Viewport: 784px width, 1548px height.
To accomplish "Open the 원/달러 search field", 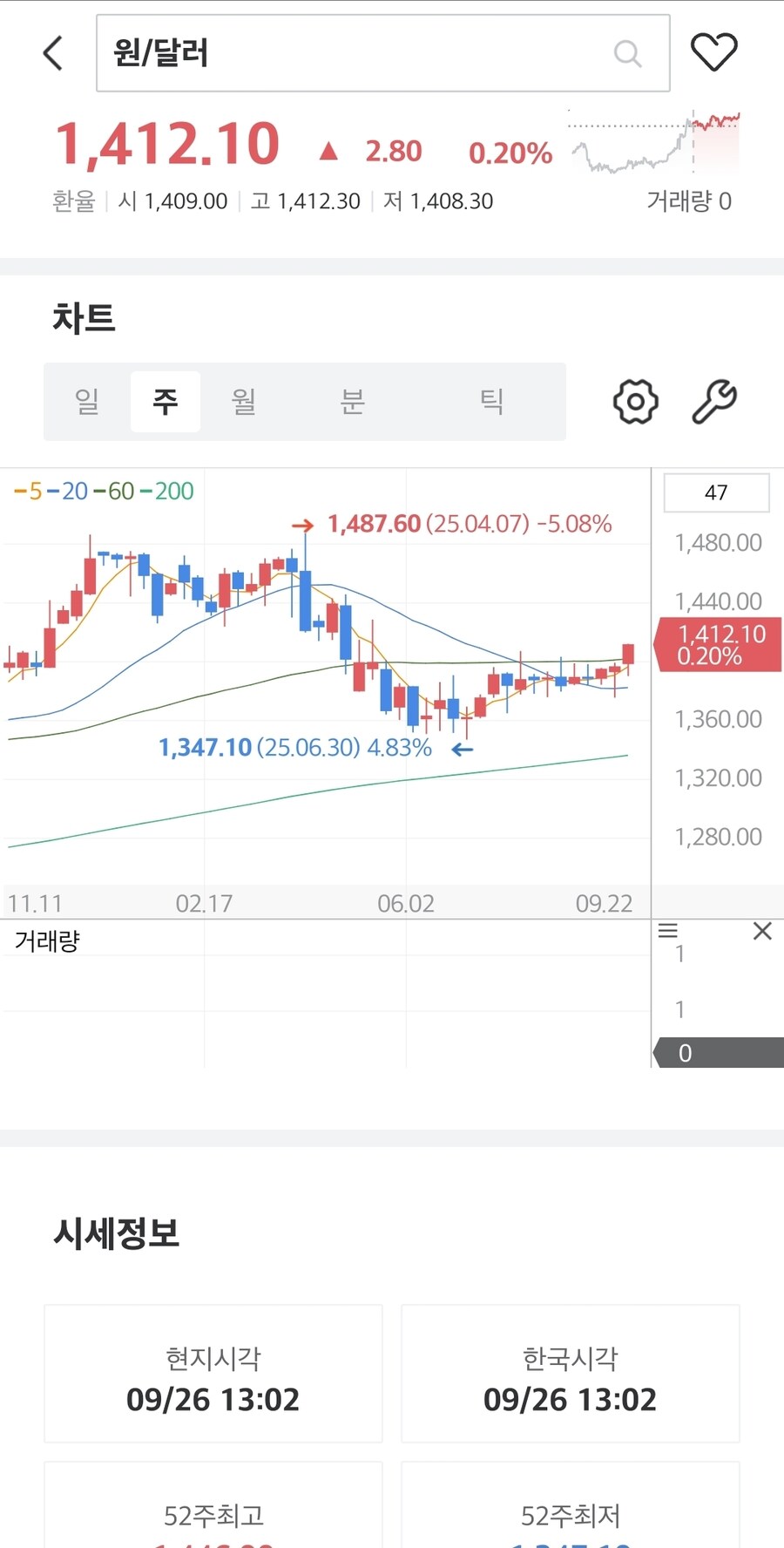I will [366, 53].
